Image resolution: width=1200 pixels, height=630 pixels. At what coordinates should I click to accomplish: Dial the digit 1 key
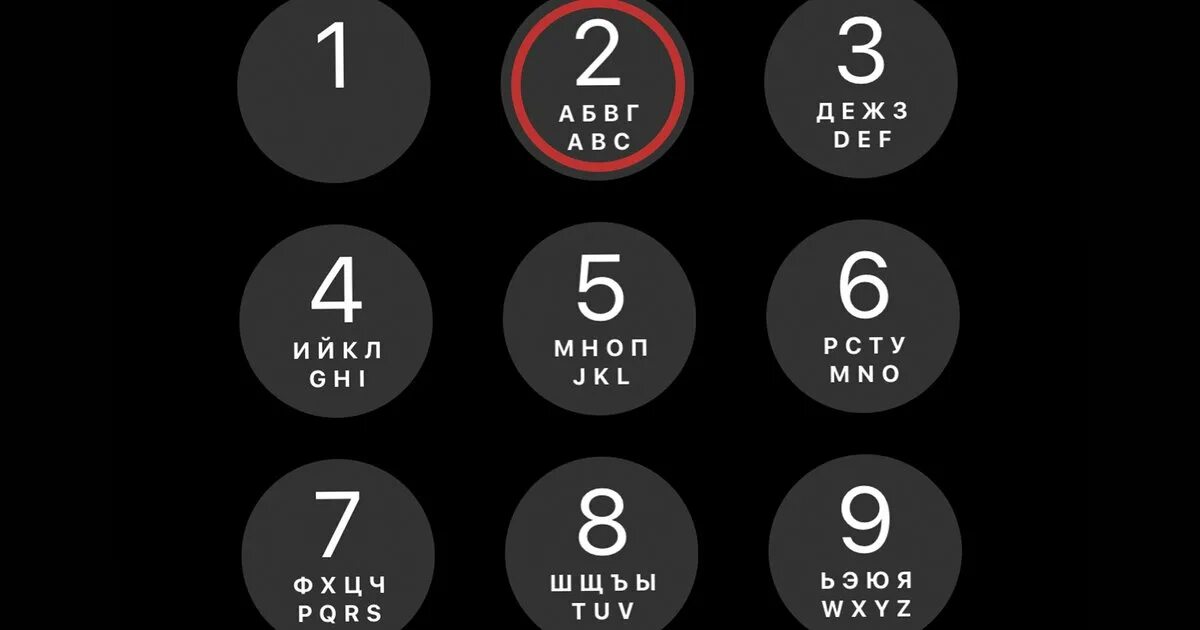pyautogui.click(x=335, y=85)
